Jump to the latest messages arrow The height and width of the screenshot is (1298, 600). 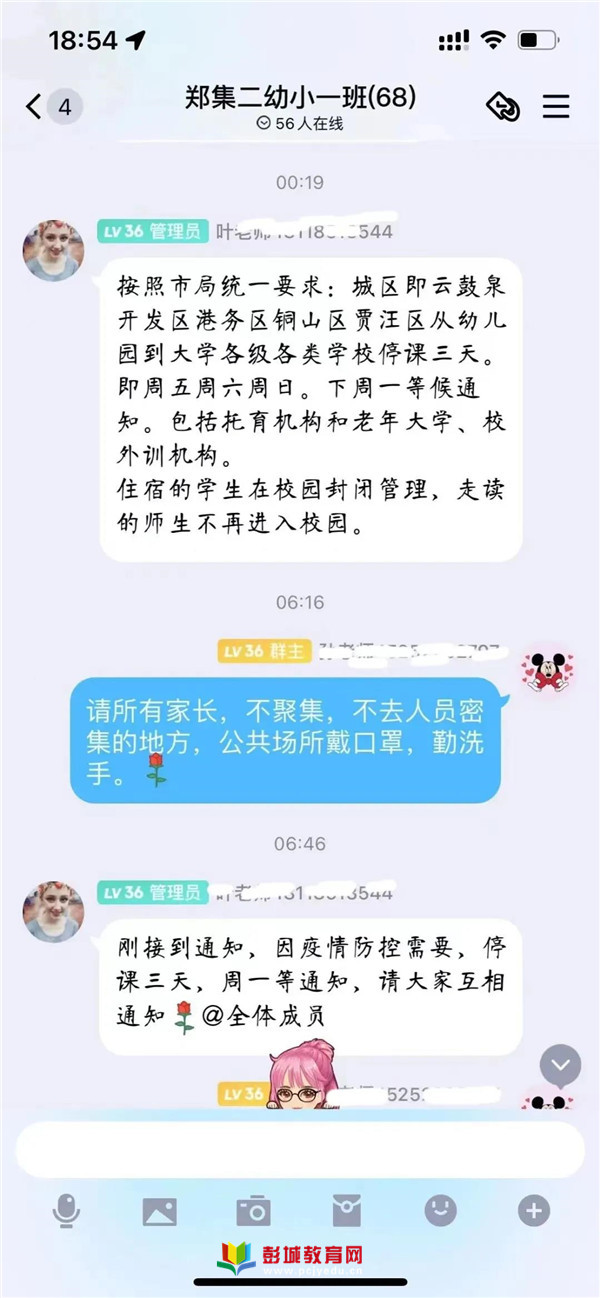click(x=560, y=1066)
